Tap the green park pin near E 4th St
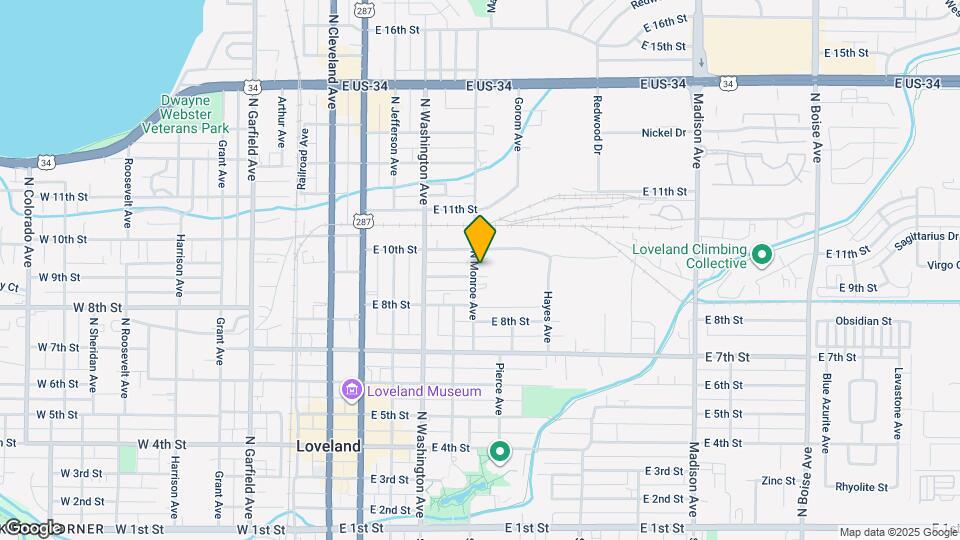Image resolution: width=960 pixels, height=540 pixels. pos(500,453)
